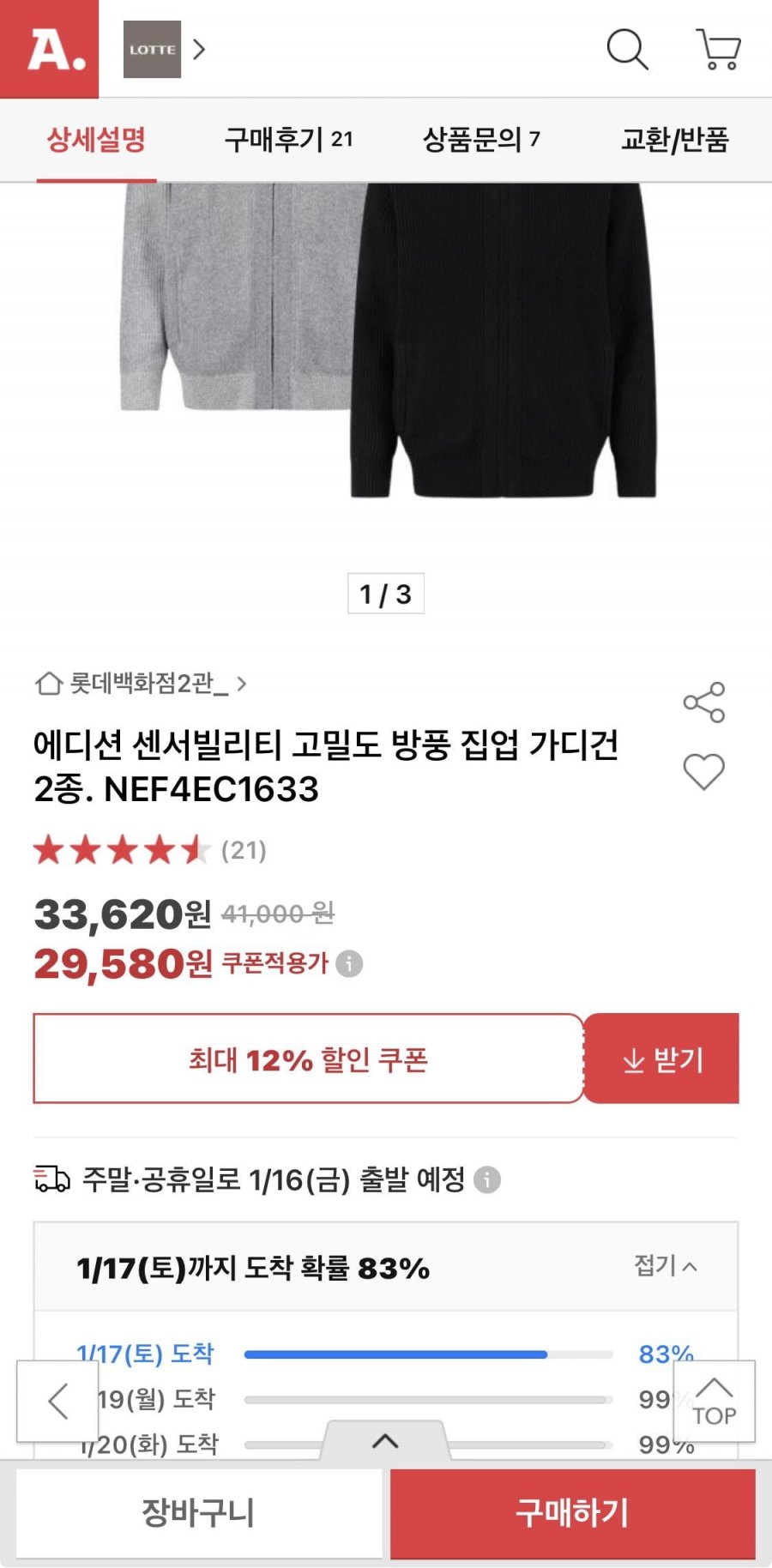
Task: Add the cardigan to wishlist with heart
Action: pos(704,771)
